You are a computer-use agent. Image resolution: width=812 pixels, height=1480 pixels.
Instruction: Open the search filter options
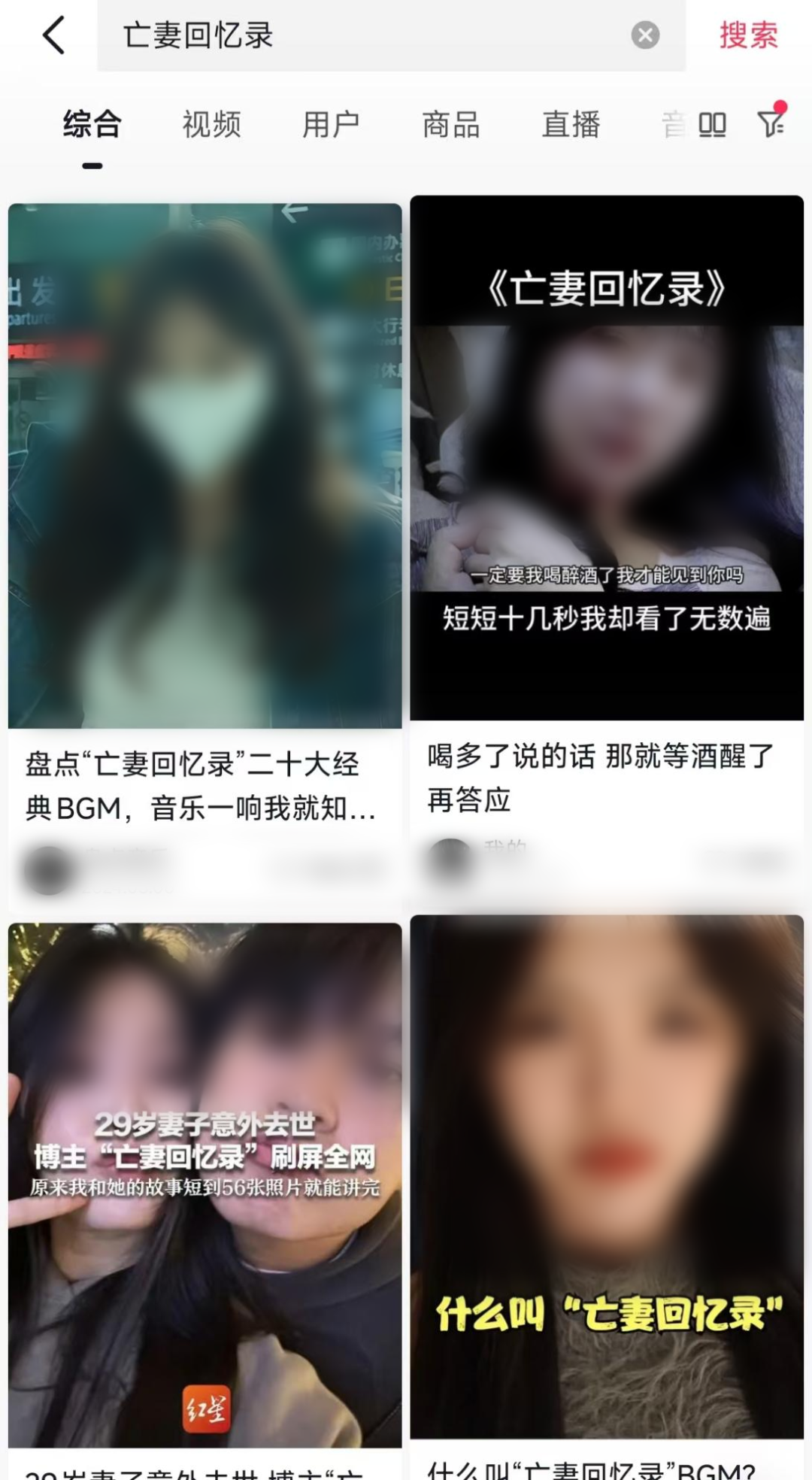771,123
